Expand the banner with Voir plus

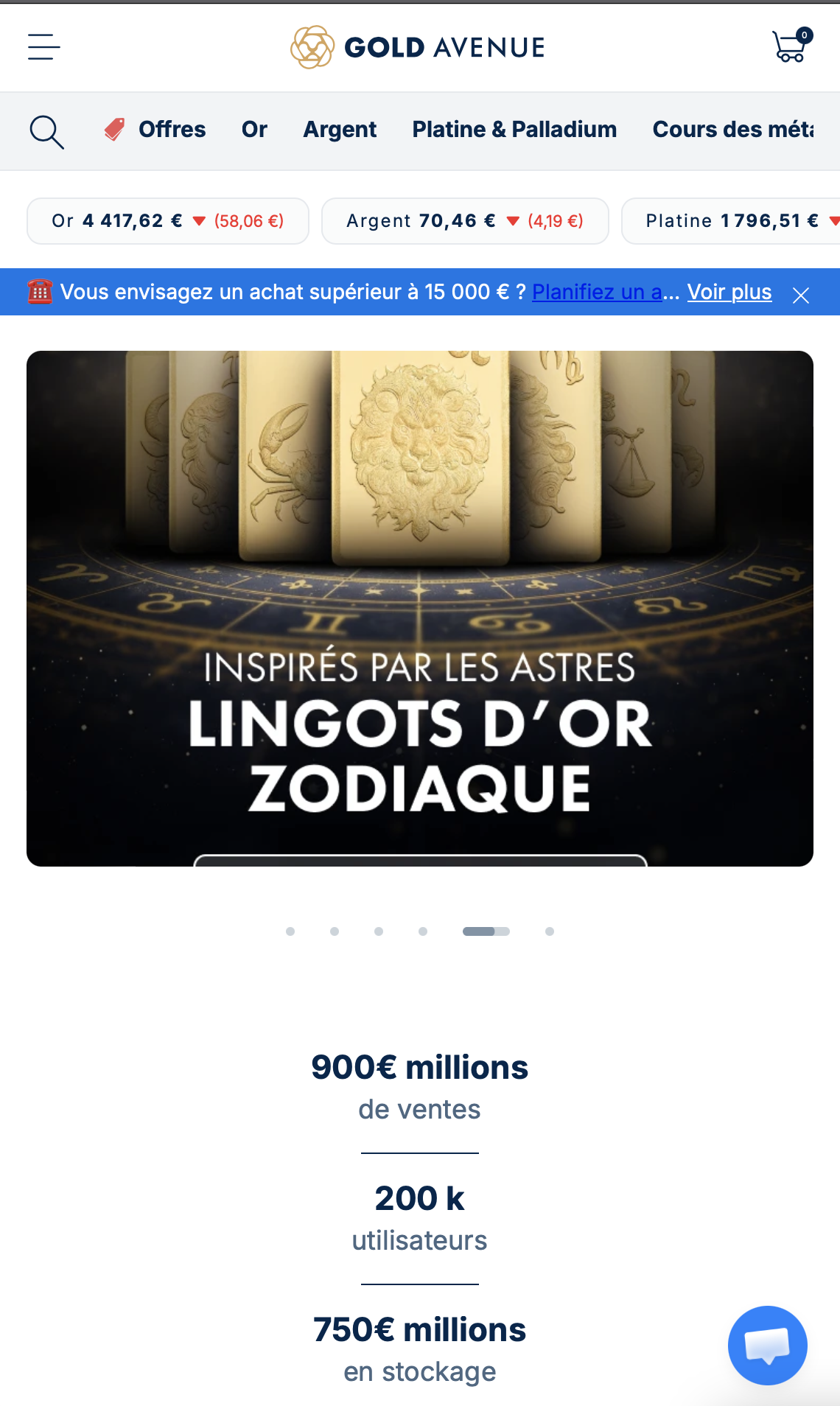point(729,292)
